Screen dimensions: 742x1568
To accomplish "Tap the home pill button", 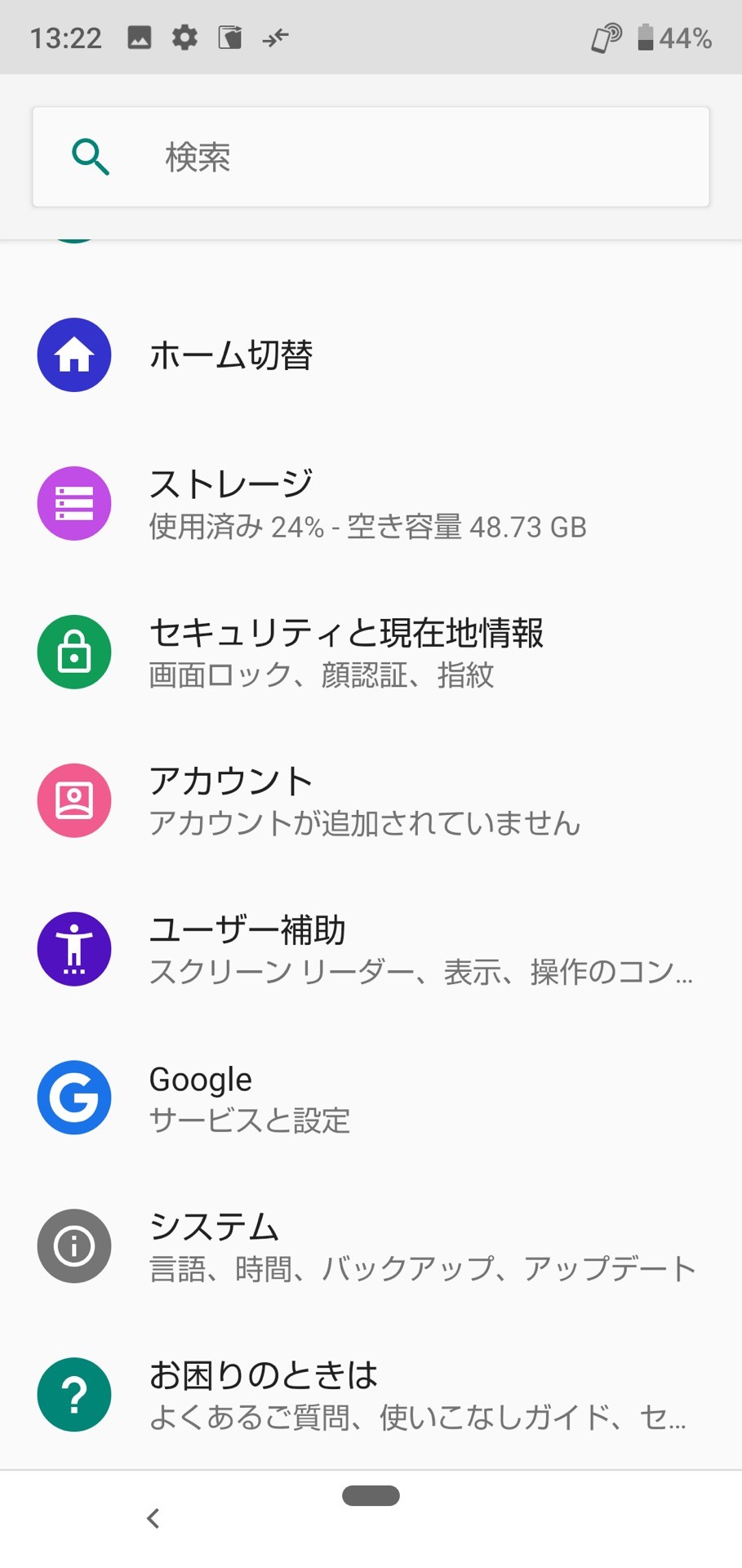I will [371, 1495].
